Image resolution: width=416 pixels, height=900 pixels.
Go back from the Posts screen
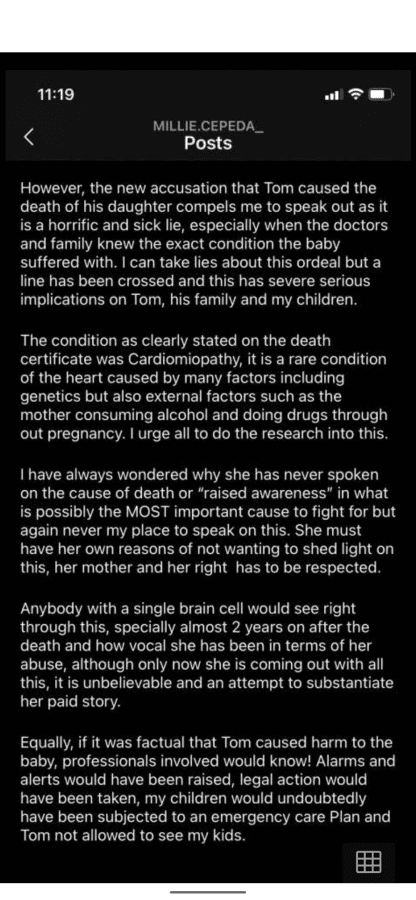point(29,137)
